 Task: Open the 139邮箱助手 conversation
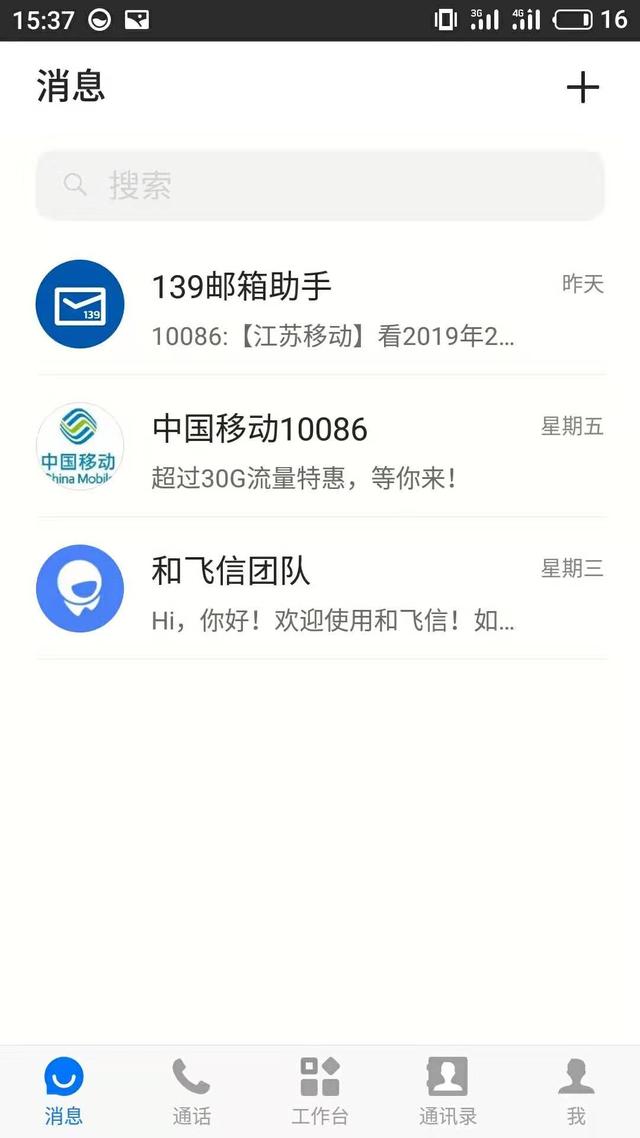tap(320, 304)
